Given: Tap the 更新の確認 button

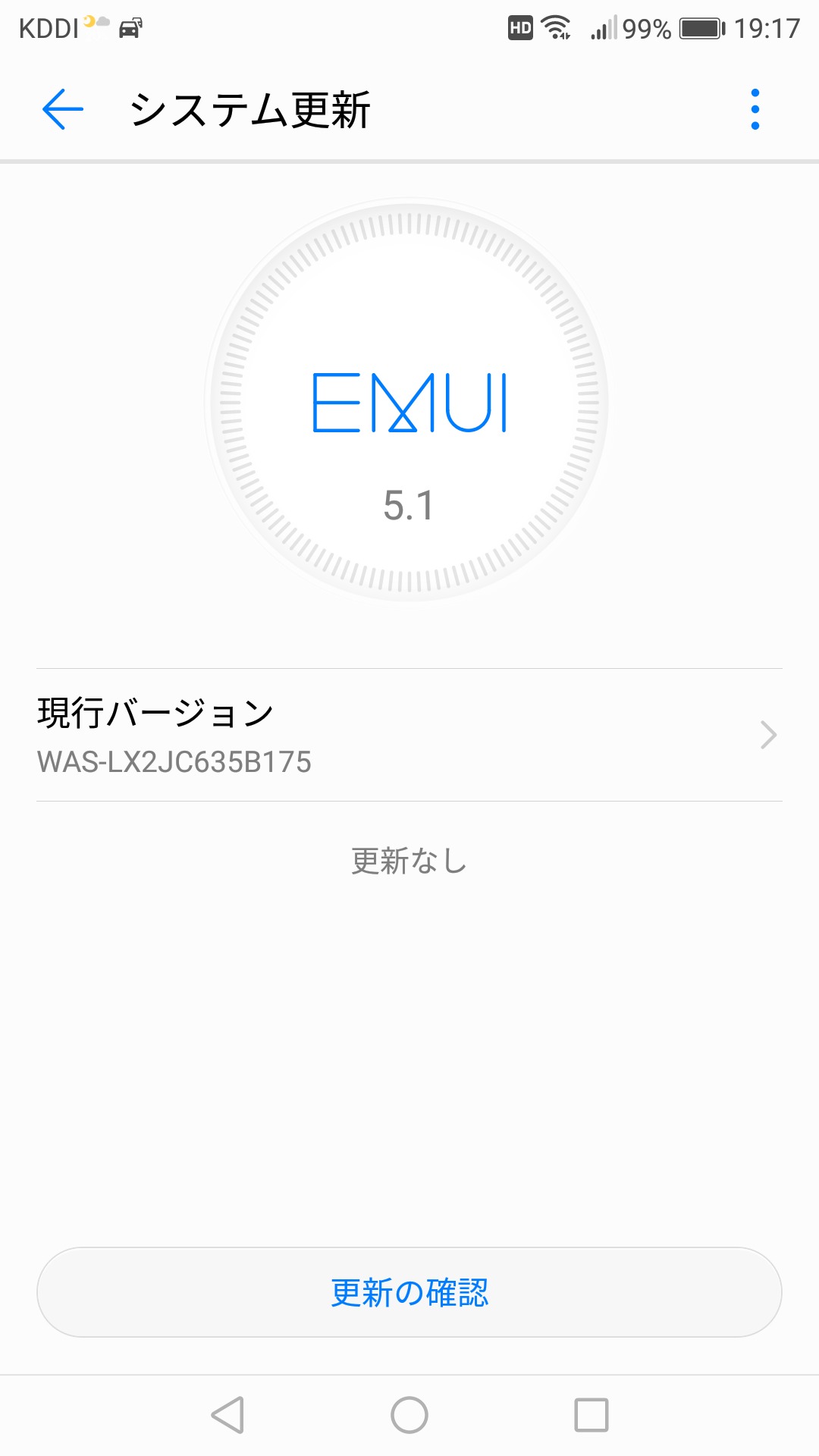Looking at the screenshot, I should [409, 1292].
